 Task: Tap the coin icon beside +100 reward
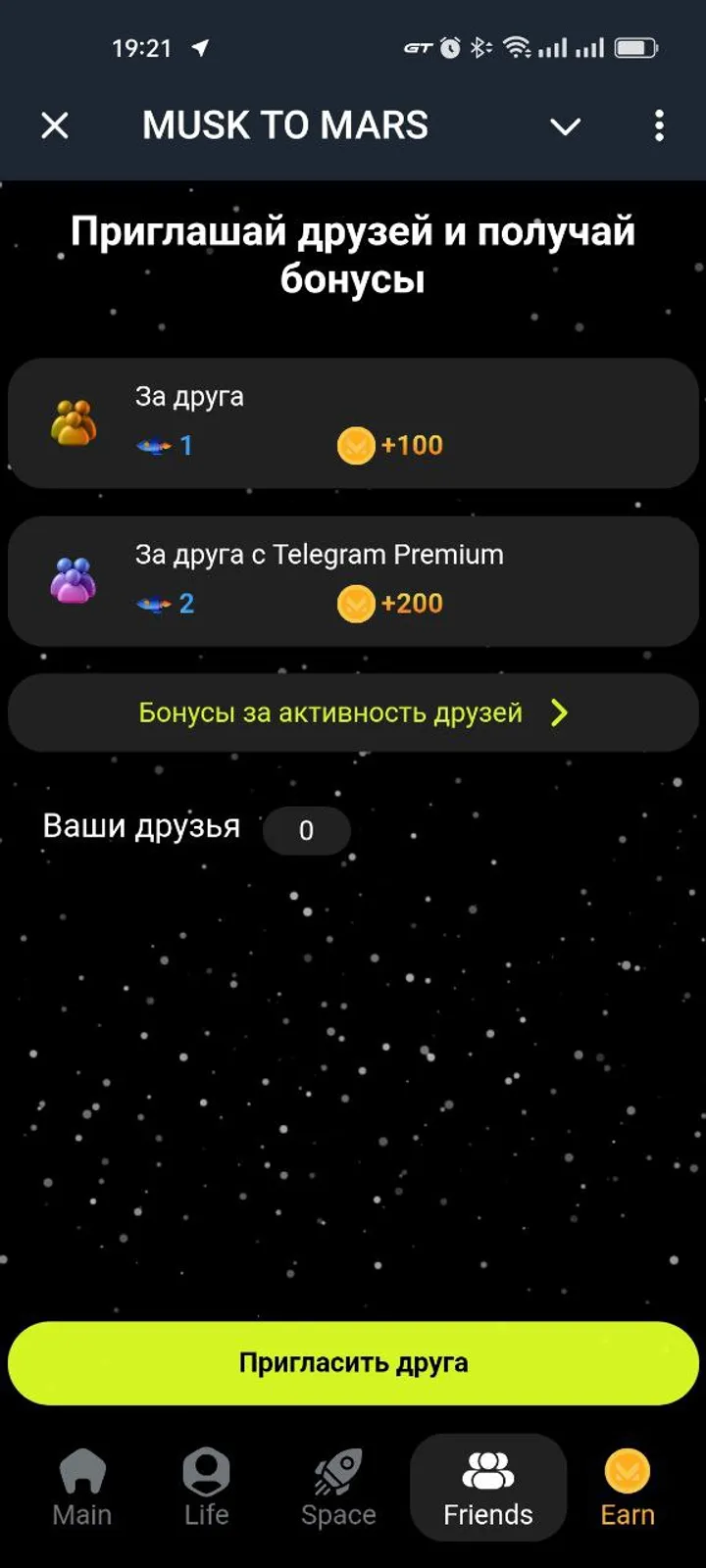coord(357,446)
